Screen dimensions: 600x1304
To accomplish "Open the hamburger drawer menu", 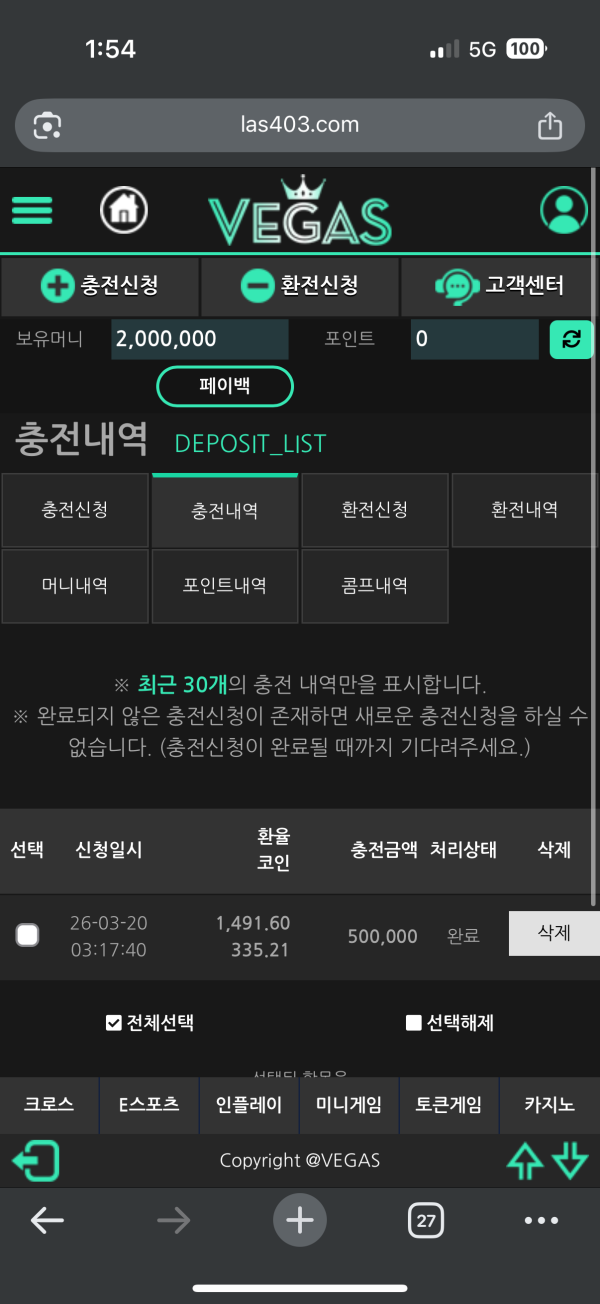I will tap(32, 210).
